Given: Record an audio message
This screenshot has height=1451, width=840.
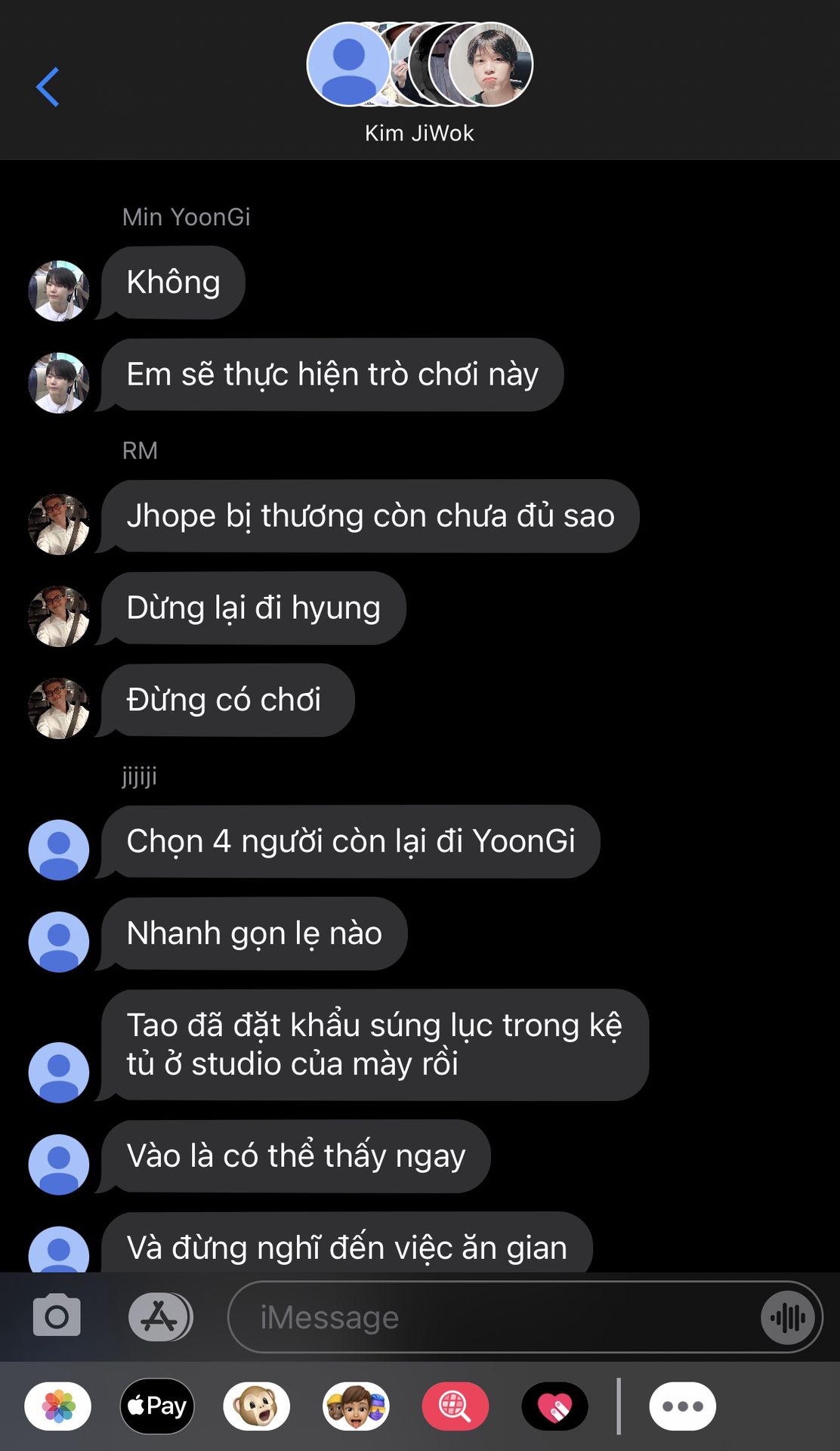Looking at the screenshot, I should (788, 1317).
